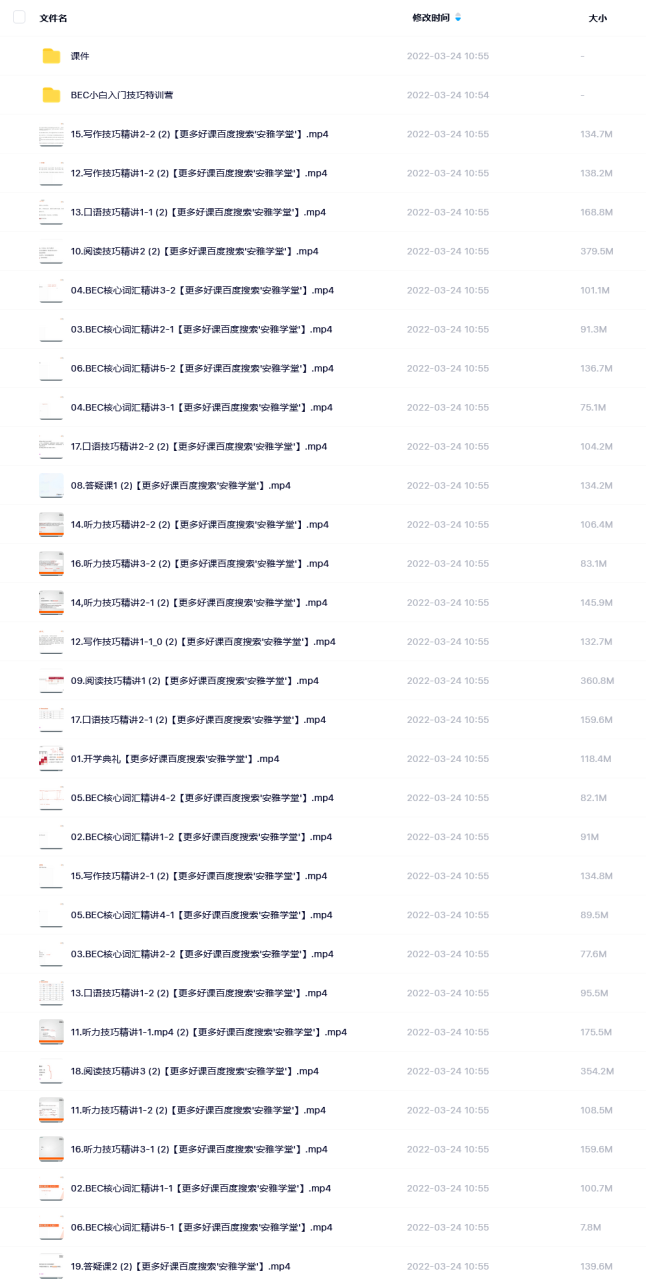Open 17.口语技巧精讲2-1 (2) video
The width and height of the screenshot is (646, 1280).
198,720
